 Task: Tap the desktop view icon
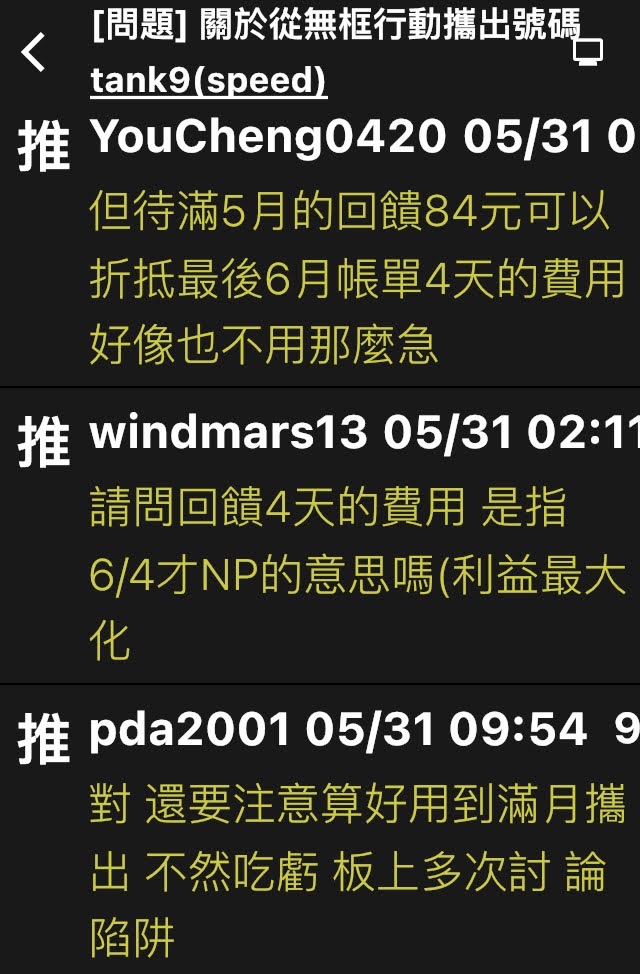pos(588,51)
